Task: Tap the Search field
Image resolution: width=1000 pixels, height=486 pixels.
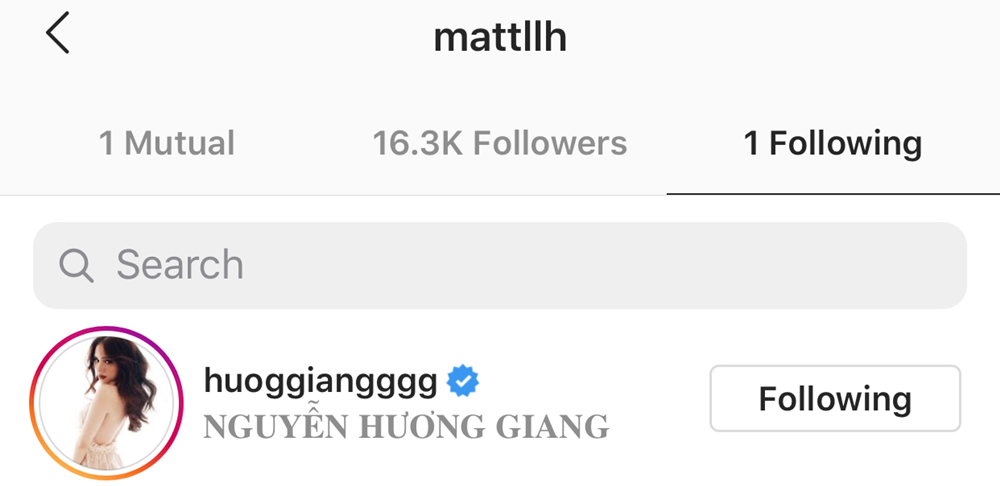Action: tap(500, 265)
